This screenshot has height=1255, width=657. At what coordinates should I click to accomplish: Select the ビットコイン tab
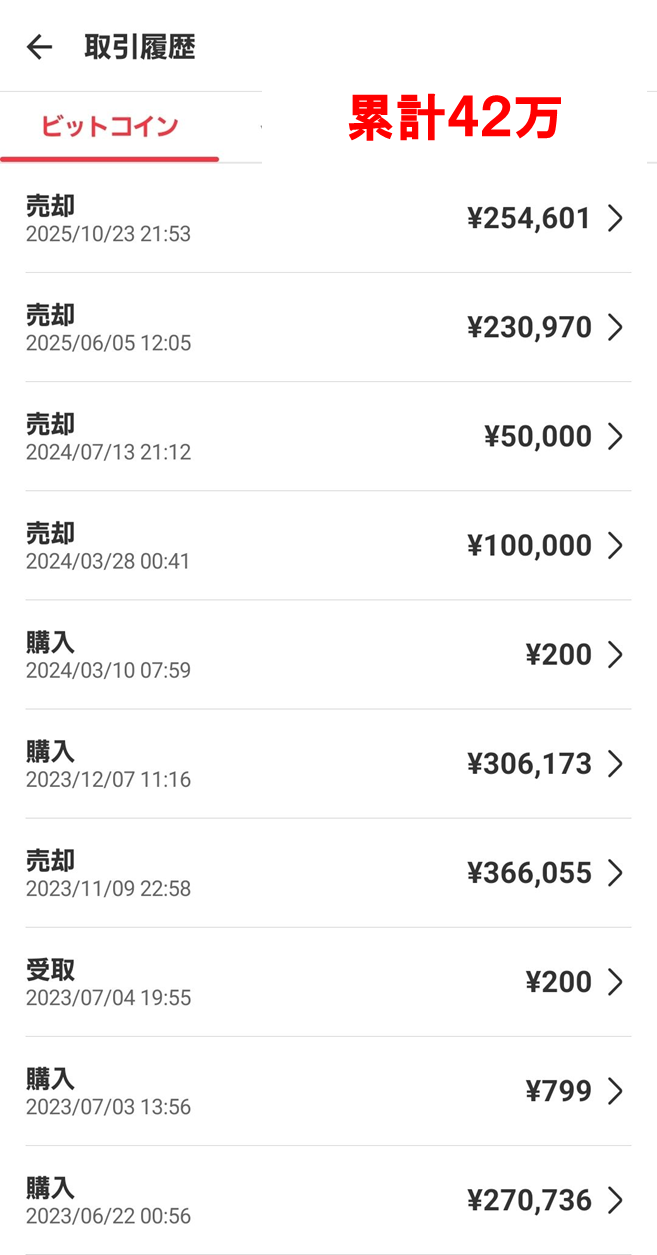pos(109,127)
